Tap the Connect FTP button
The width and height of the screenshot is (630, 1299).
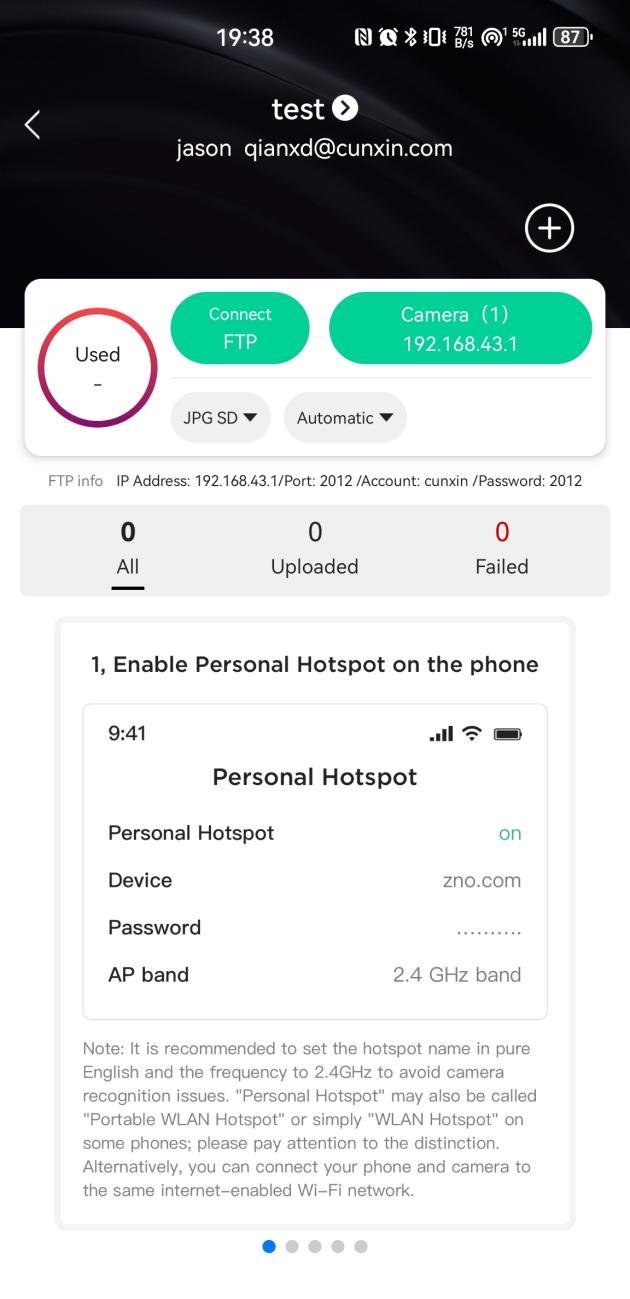(x=240, y=328)
